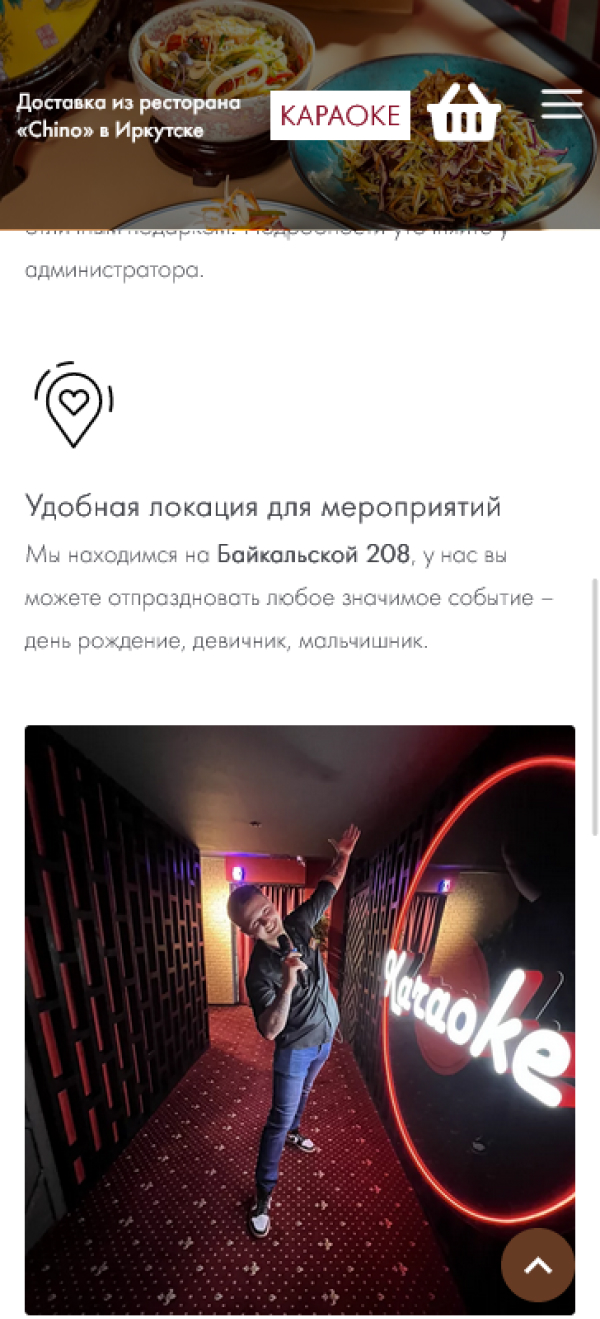
Task: Tap the Chino restaurant delivery header title
Action: 128,116
